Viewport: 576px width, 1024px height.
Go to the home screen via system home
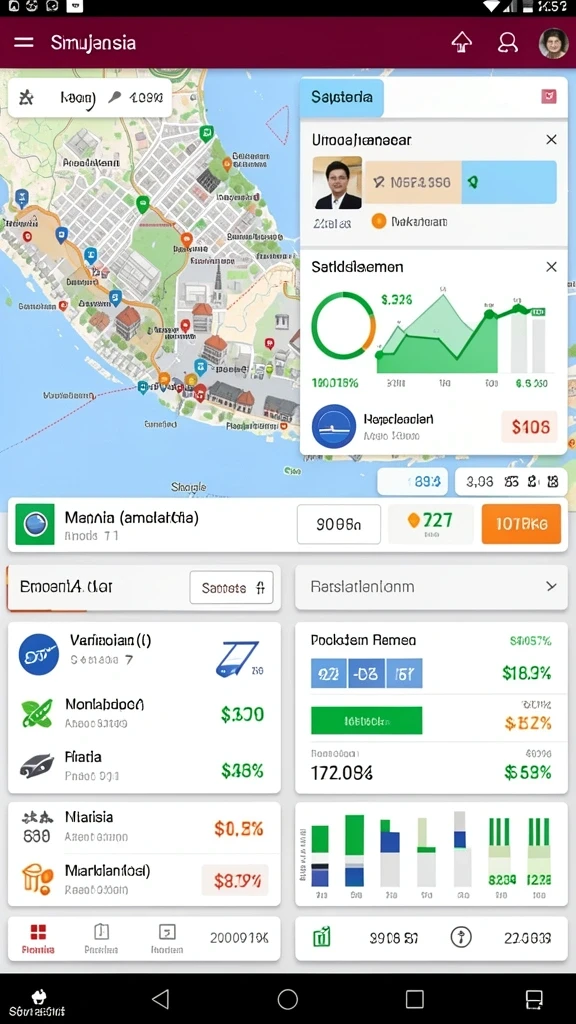click(x=287, y=999)
